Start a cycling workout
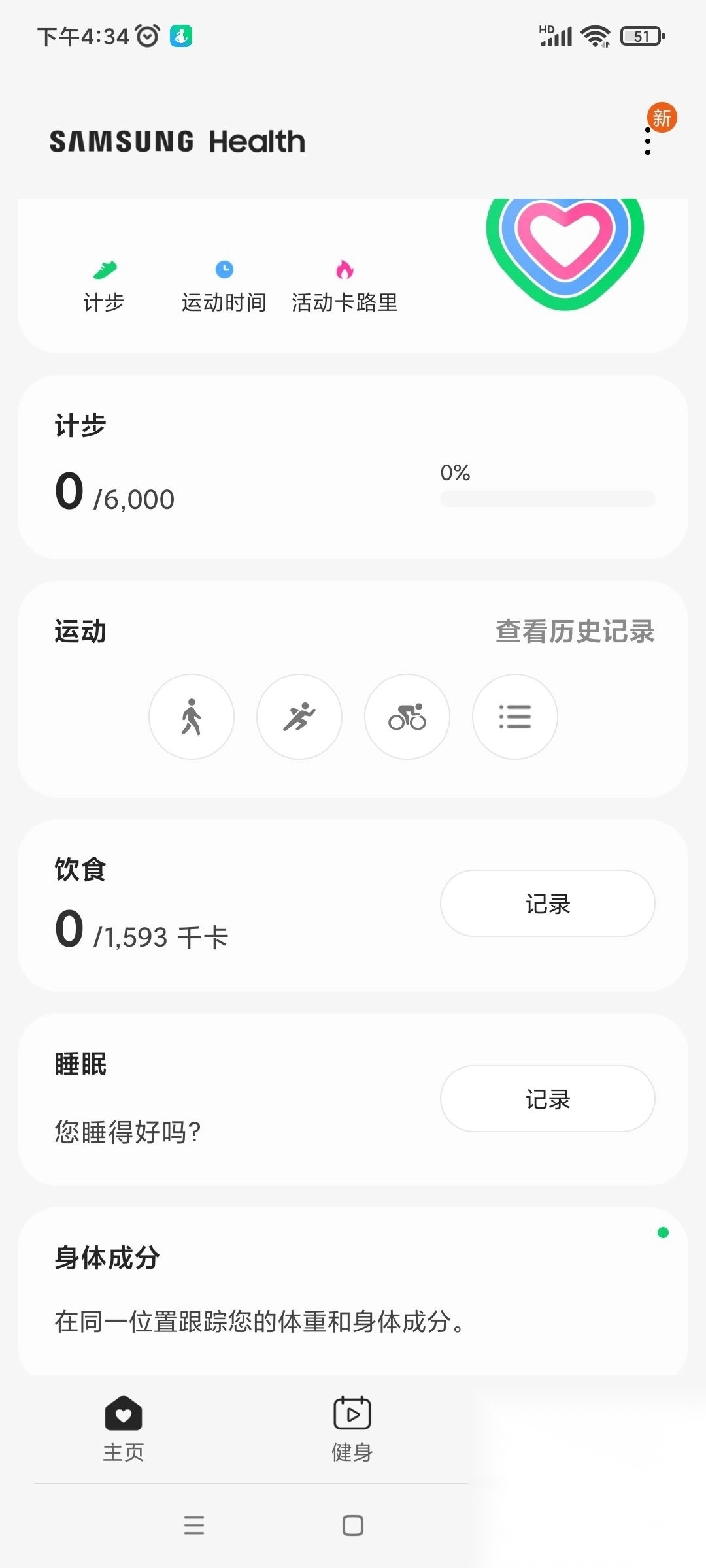706x1568 pixels. [407, 717]
